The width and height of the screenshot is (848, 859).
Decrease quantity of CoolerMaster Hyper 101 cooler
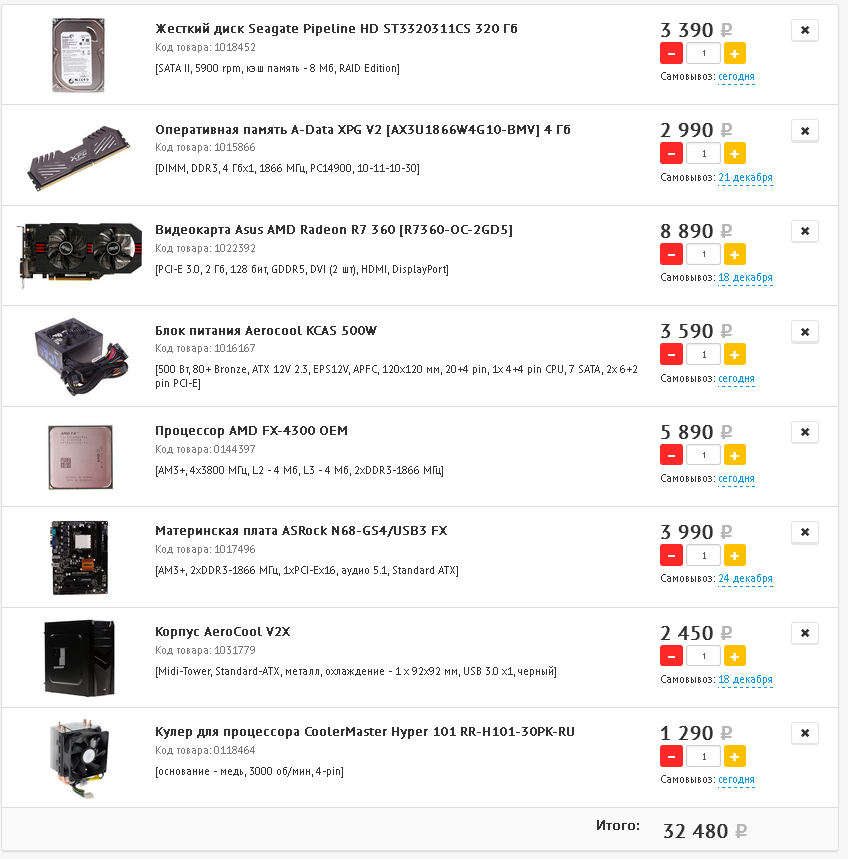671,756
